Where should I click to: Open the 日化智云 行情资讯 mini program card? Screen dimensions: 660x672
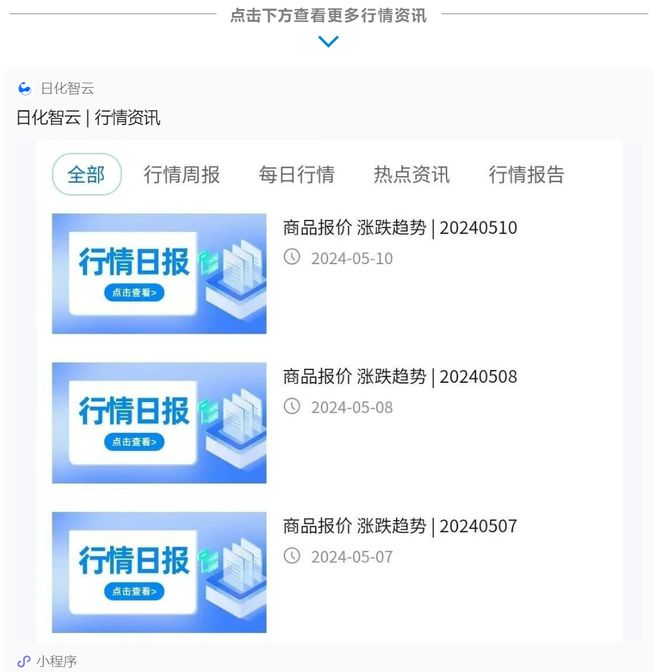(x=88, y=117)
